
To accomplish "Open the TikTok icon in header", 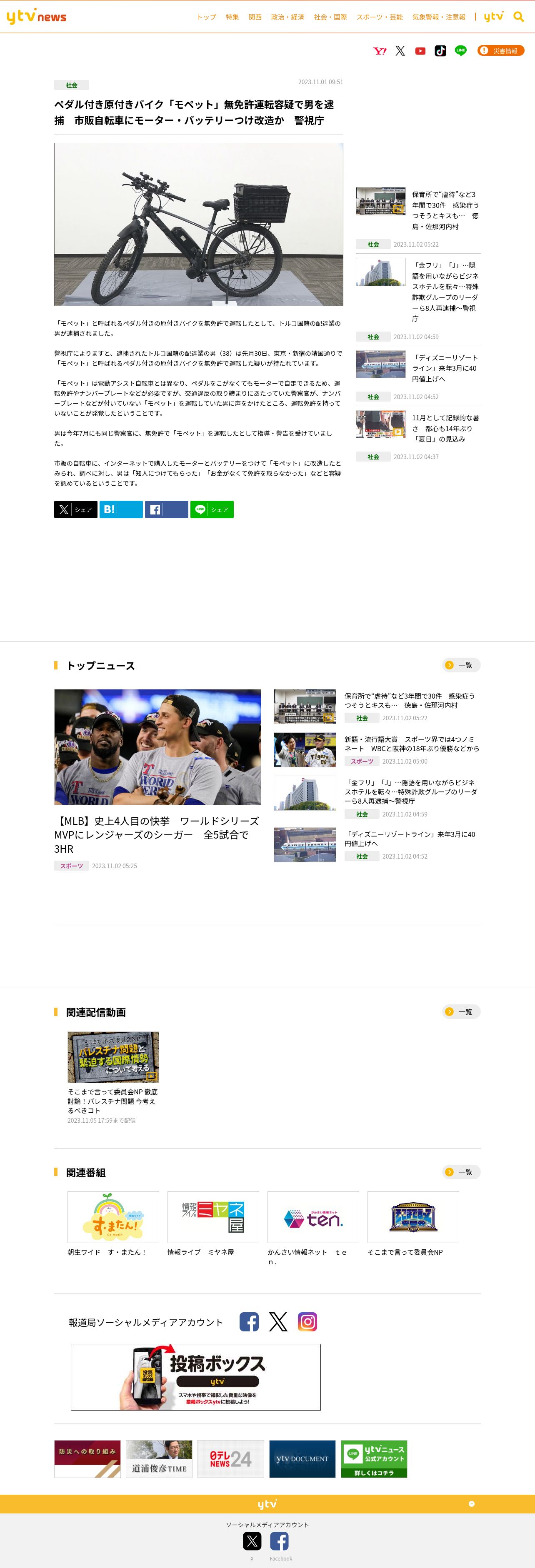I will pos(440,51).
